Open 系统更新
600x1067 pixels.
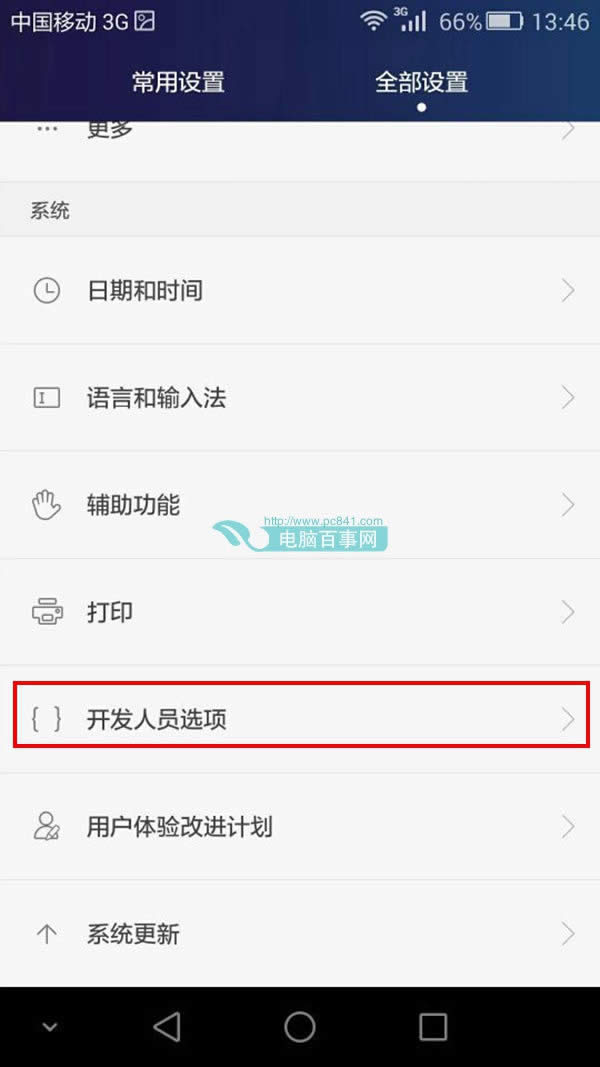click(300, 934)
